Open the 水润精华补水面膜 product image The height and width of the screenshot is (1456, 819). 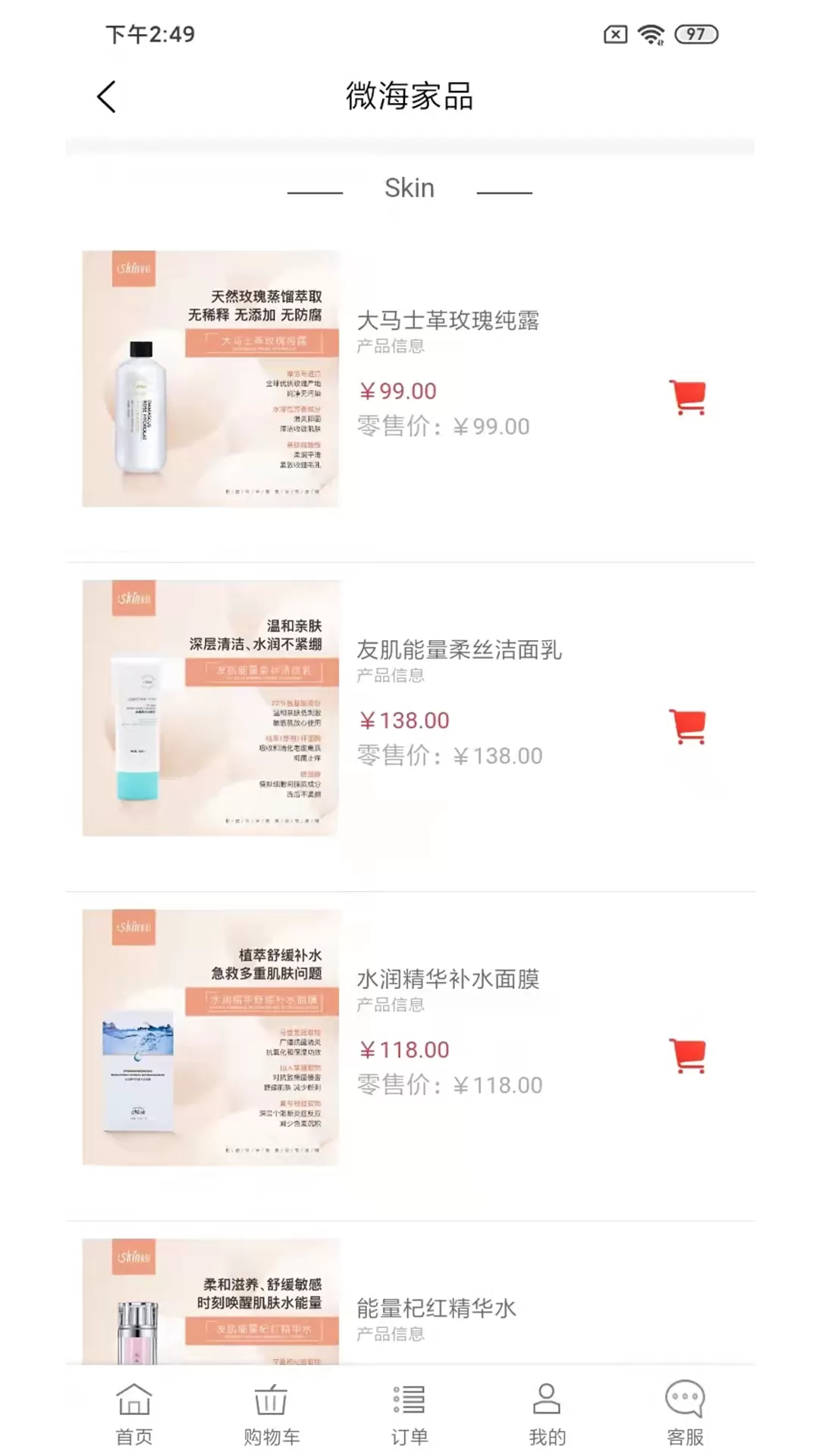[211, 1037]
